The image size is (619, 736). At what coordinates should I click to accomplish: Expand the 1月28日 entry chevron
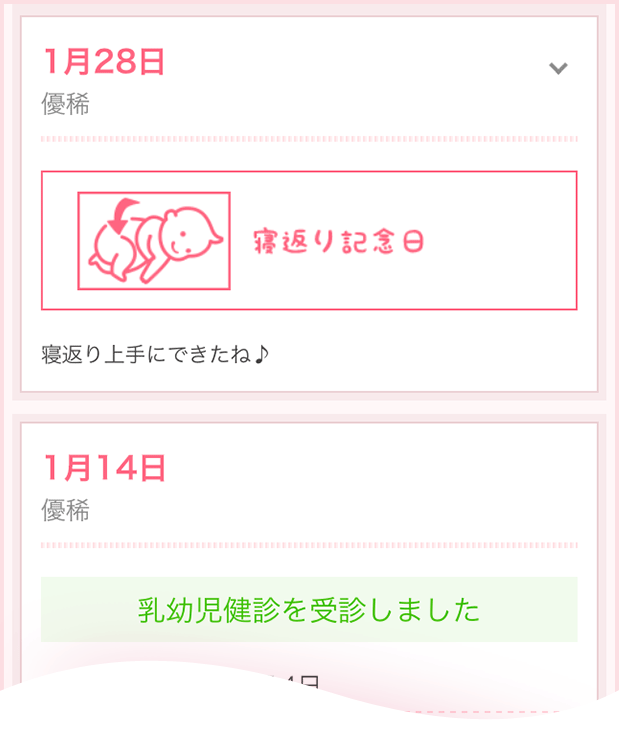click(x=558, y=69)
